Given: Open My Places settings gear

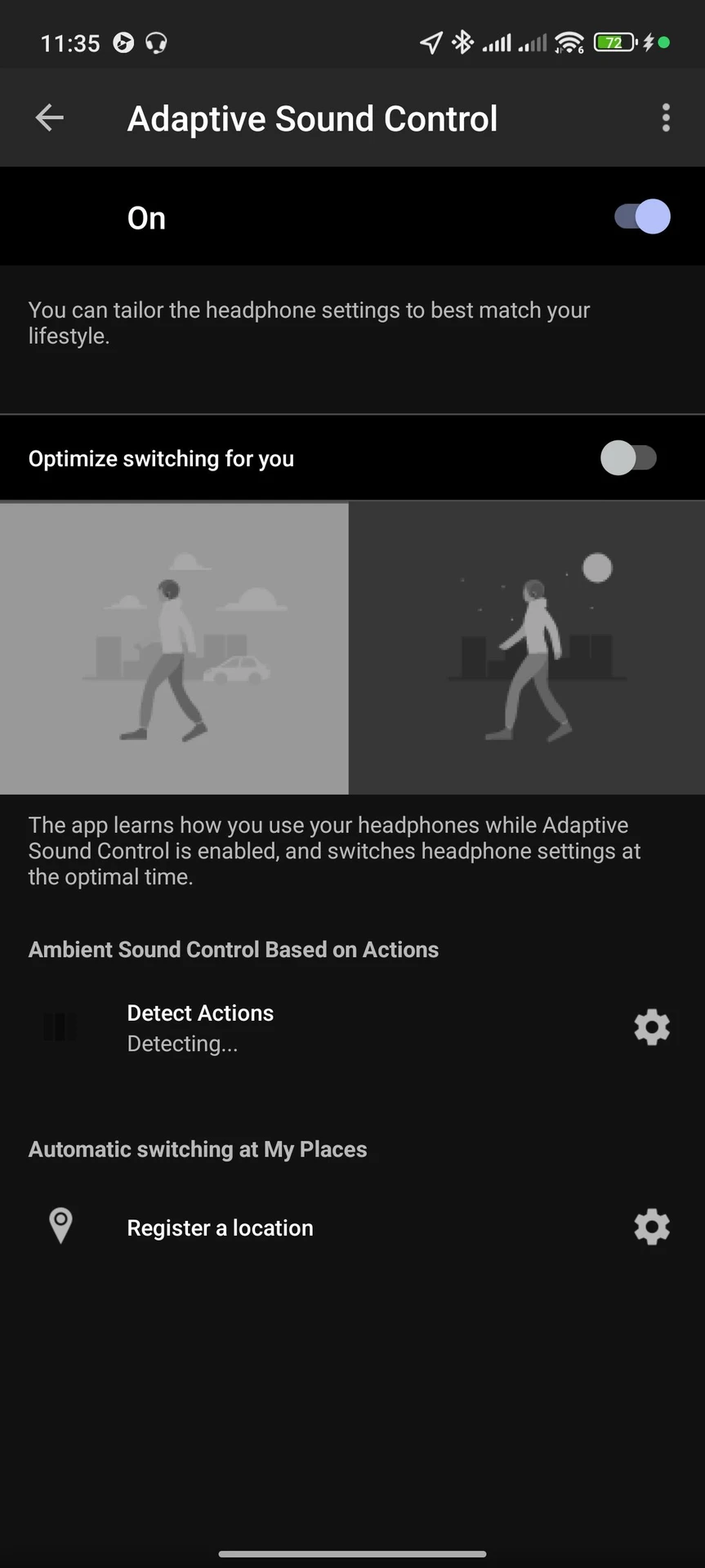Looking at the screenshot, I should pos(652,1227).
